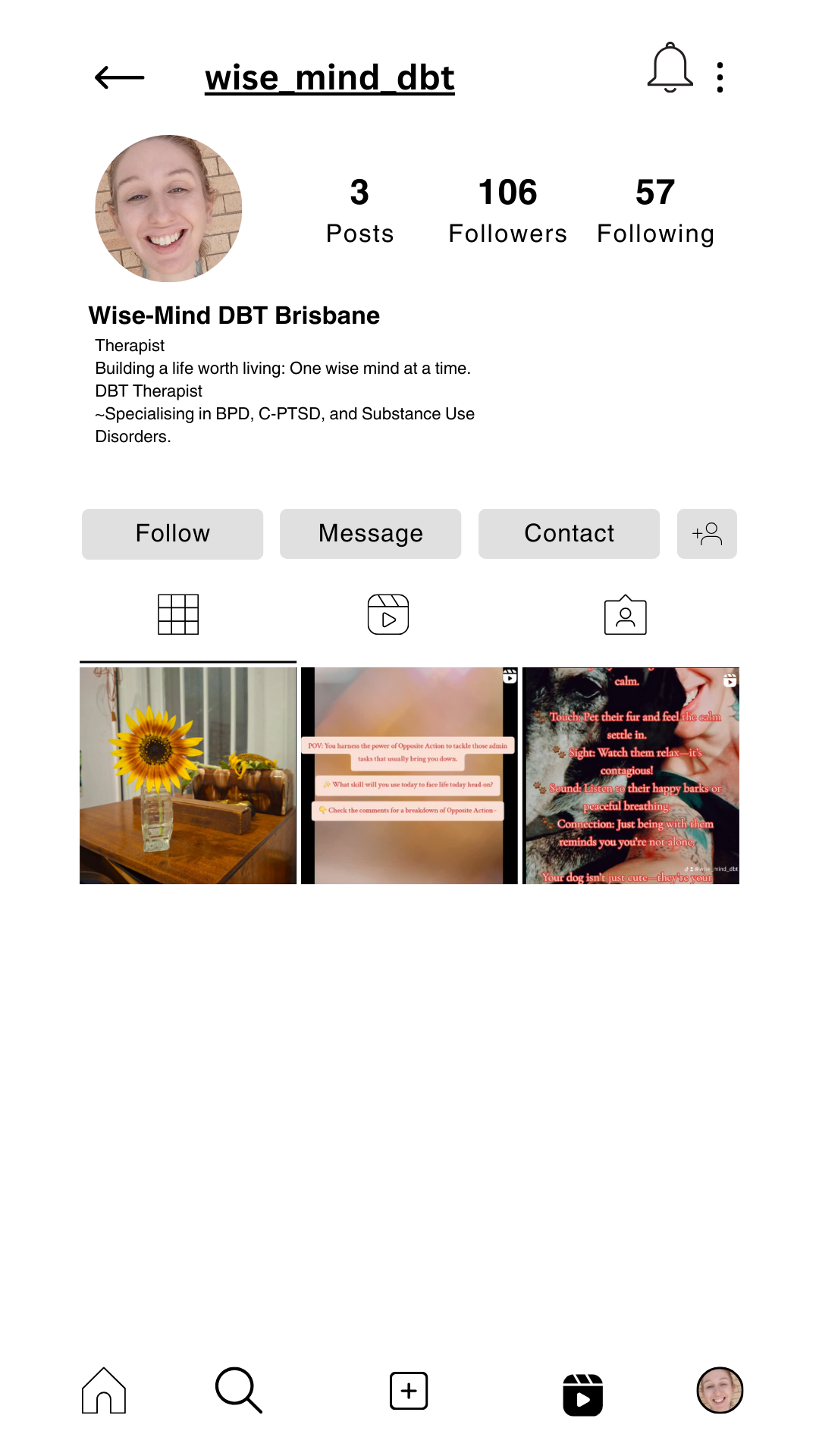Open the 57 Following list
The image size is (819, 1456).
click(655, 211)
